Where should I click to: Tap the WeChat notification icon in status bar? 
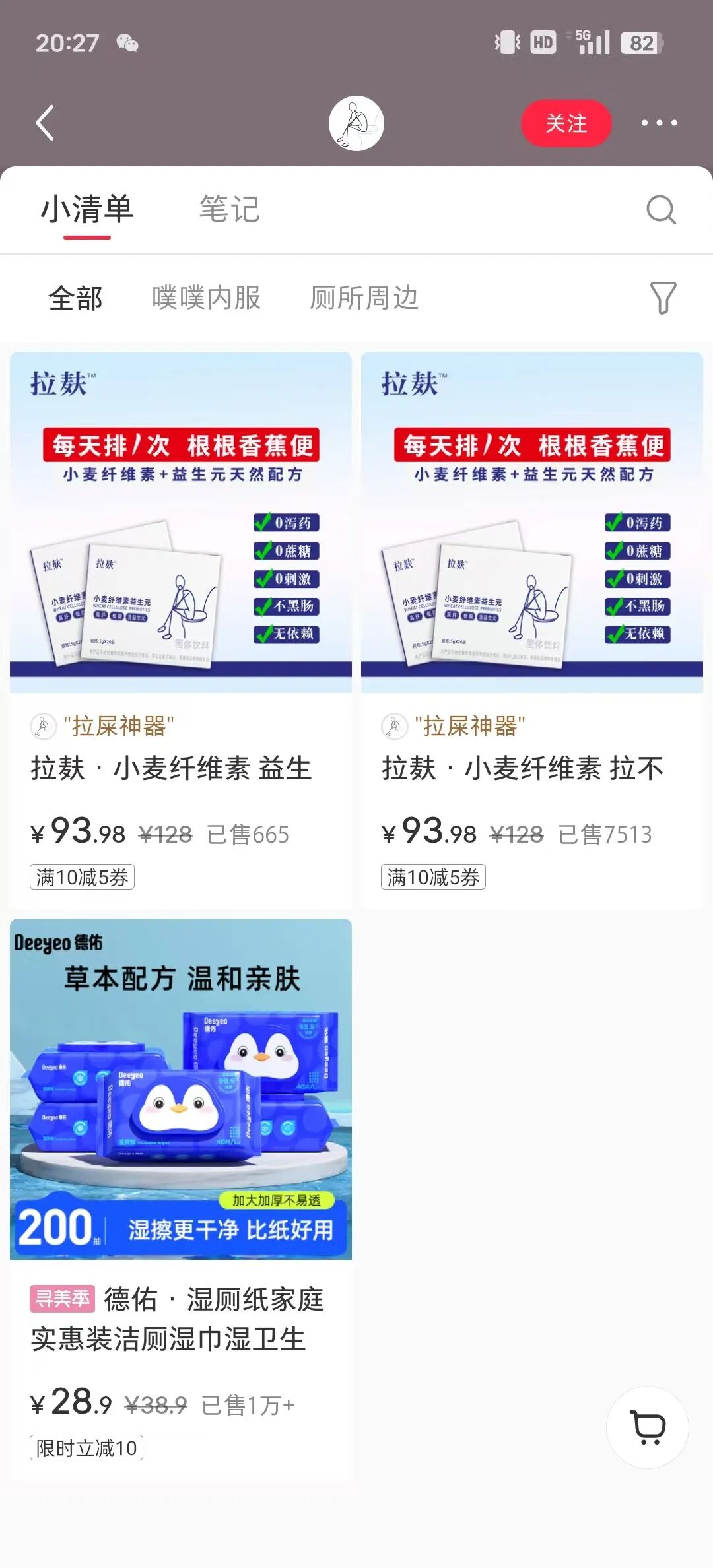[127, 42]
